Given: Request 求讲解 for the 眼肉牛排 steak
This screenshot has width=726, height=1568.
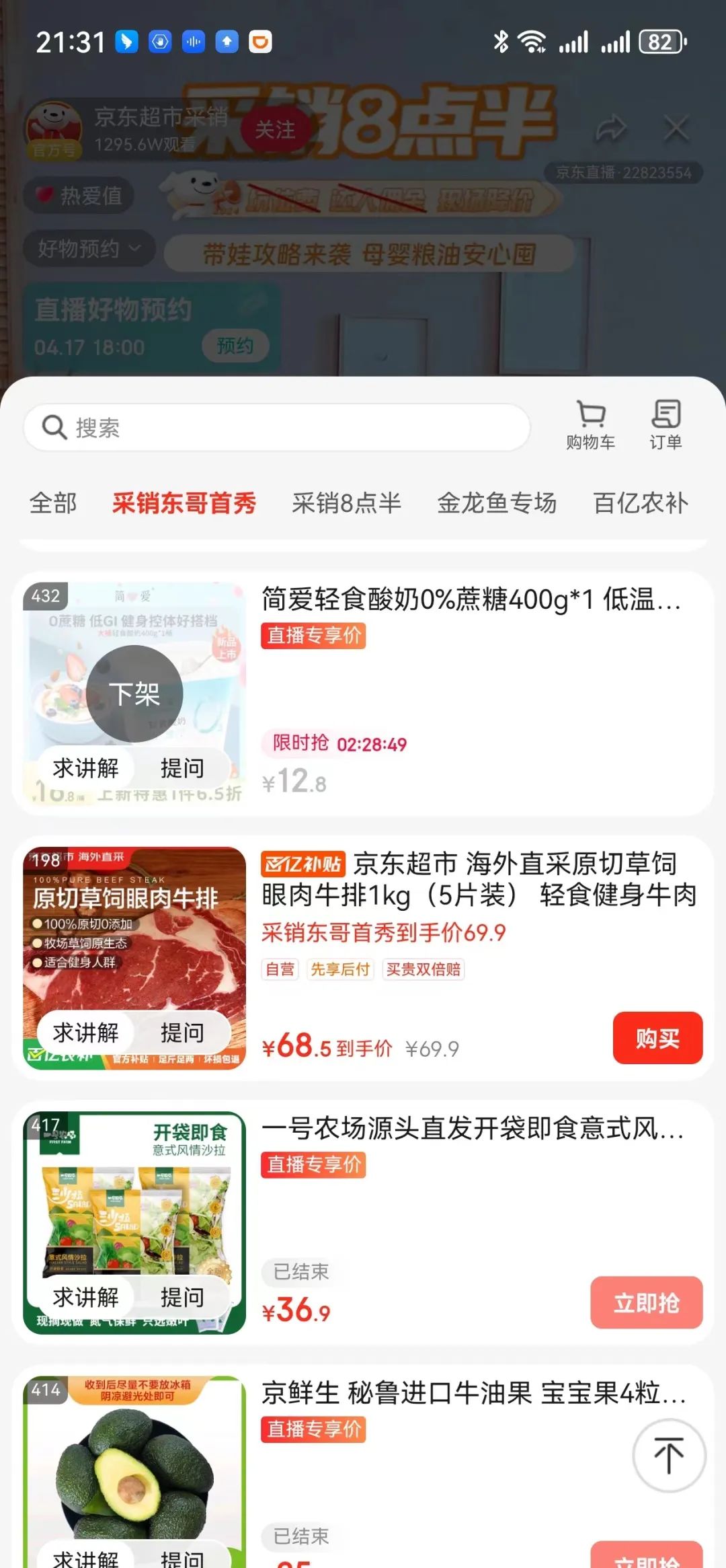Looking at the screenshot, I should tap(85, 1033).
